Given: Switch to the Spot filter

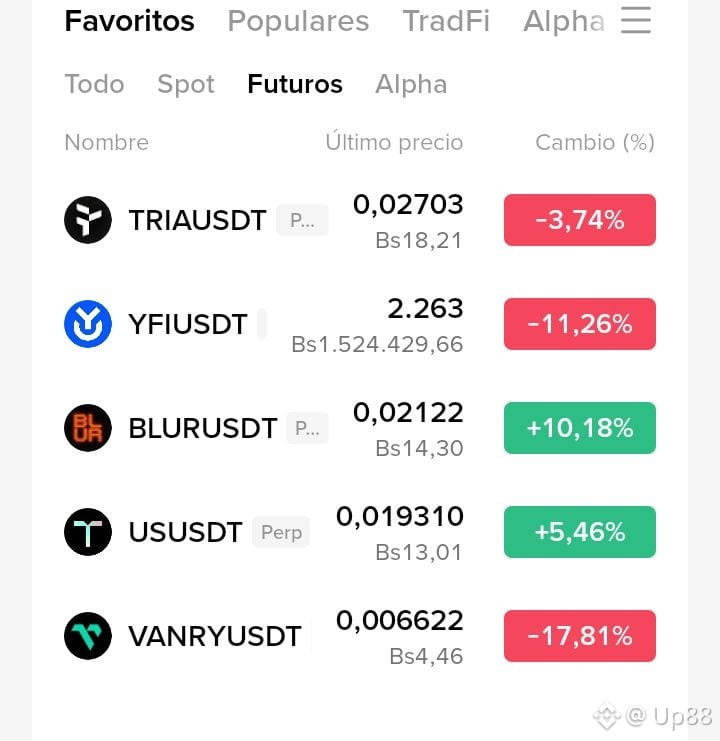Looking at the screenshot, I should (x=186, y=85).
